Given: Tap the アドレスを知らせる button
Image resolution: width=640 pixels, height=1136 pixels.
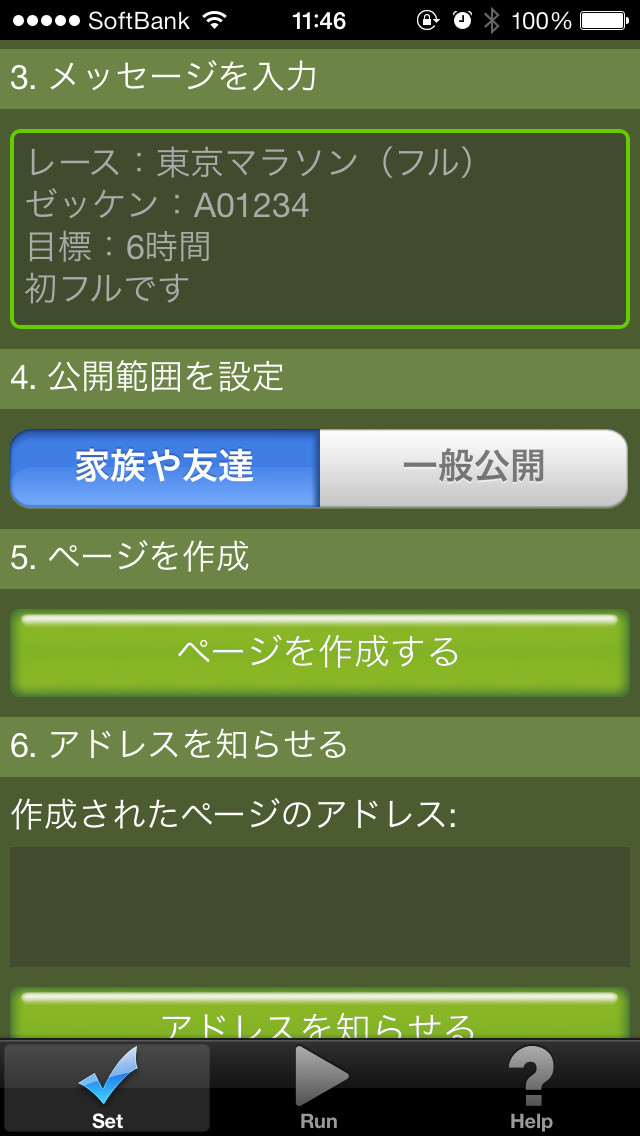Looking at the screenshot, I should click(x=320, y=1018).
